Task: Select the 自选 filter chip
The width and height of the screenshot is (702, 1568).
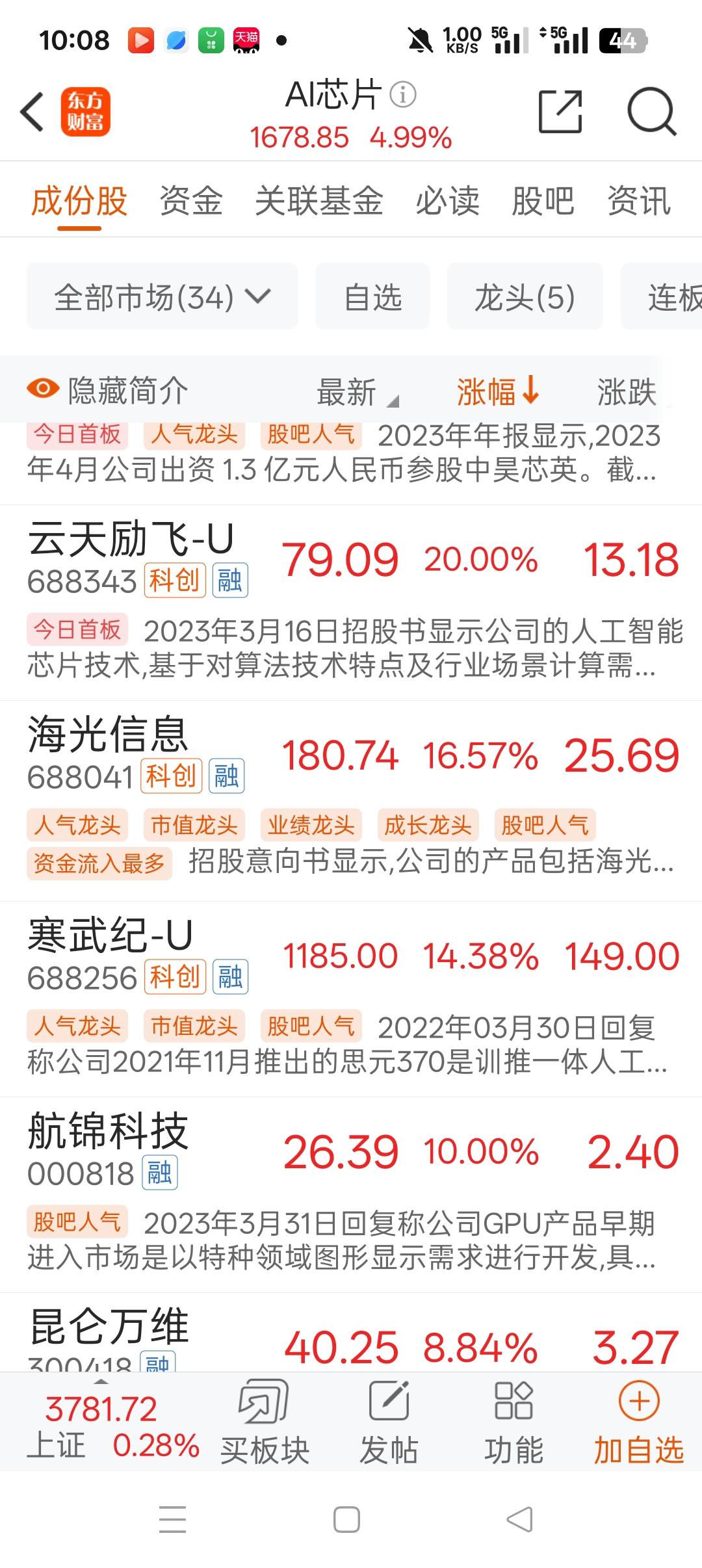Action: [x=372, y=296]
